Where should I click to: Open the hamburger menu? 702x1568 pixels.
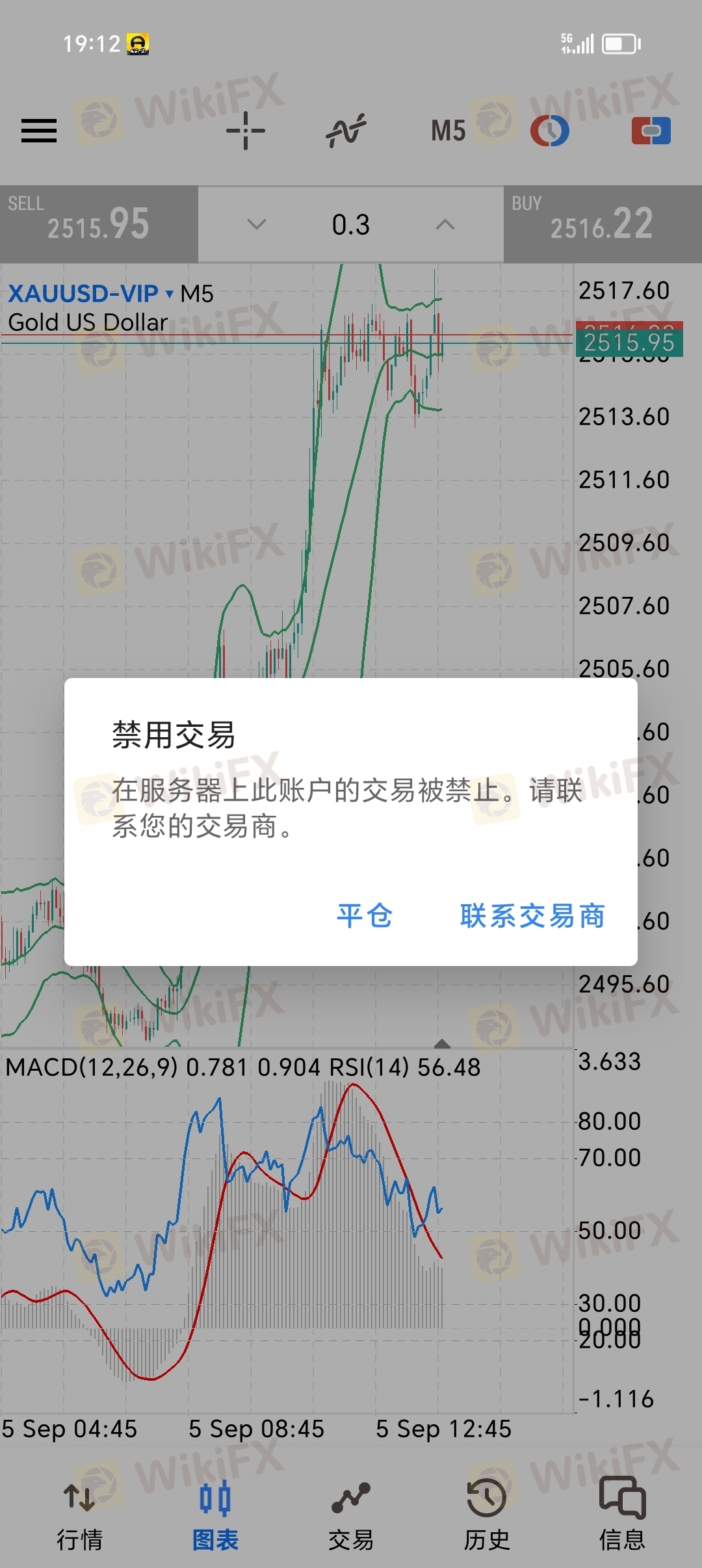[39, 131]
